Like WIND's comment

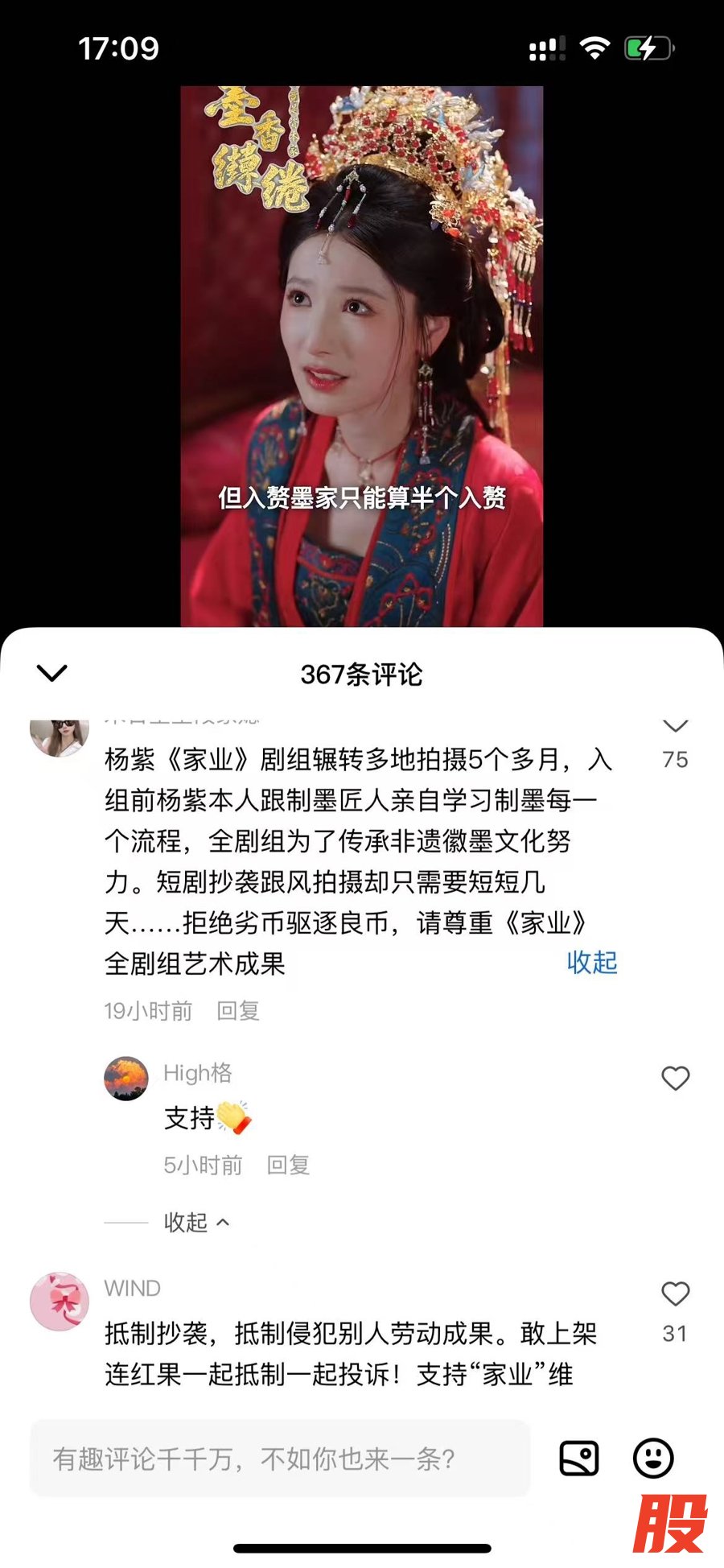pos(675,1294)
